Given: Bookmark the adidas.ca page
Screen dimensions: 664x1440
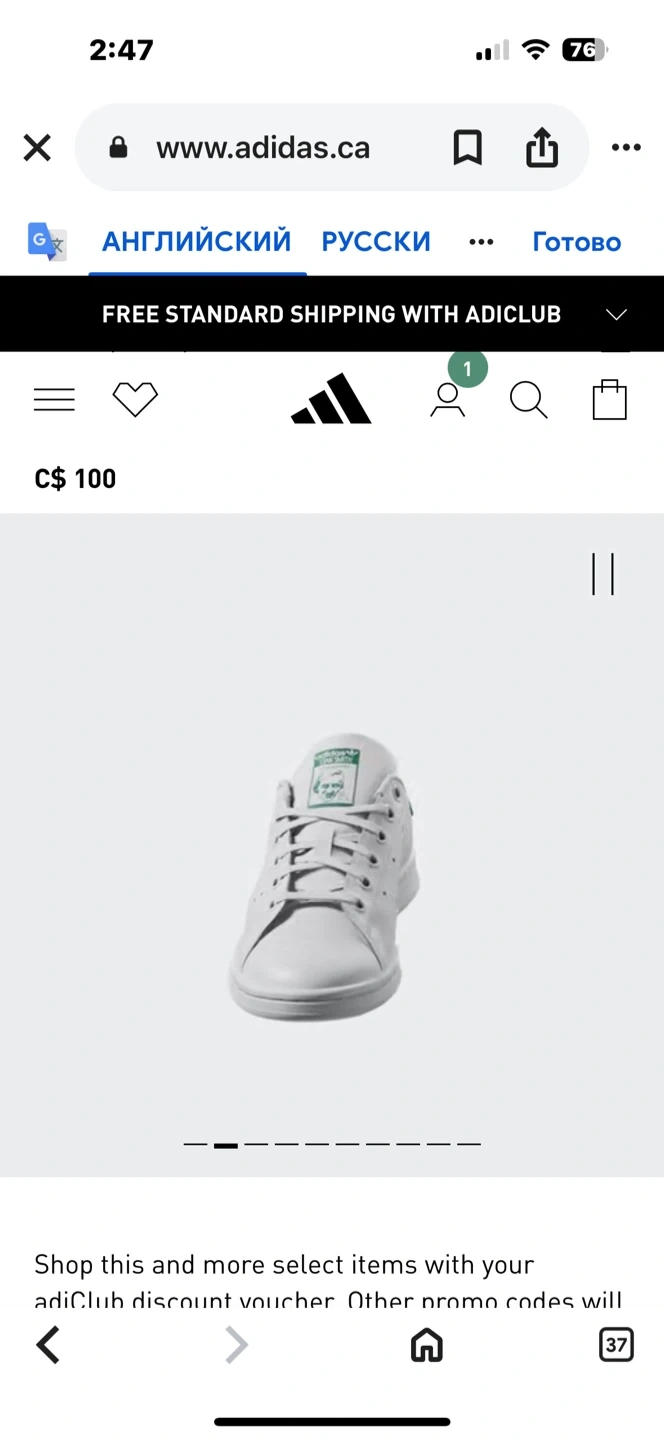Looking at the screenshot, I should click(x=467, y=149).
